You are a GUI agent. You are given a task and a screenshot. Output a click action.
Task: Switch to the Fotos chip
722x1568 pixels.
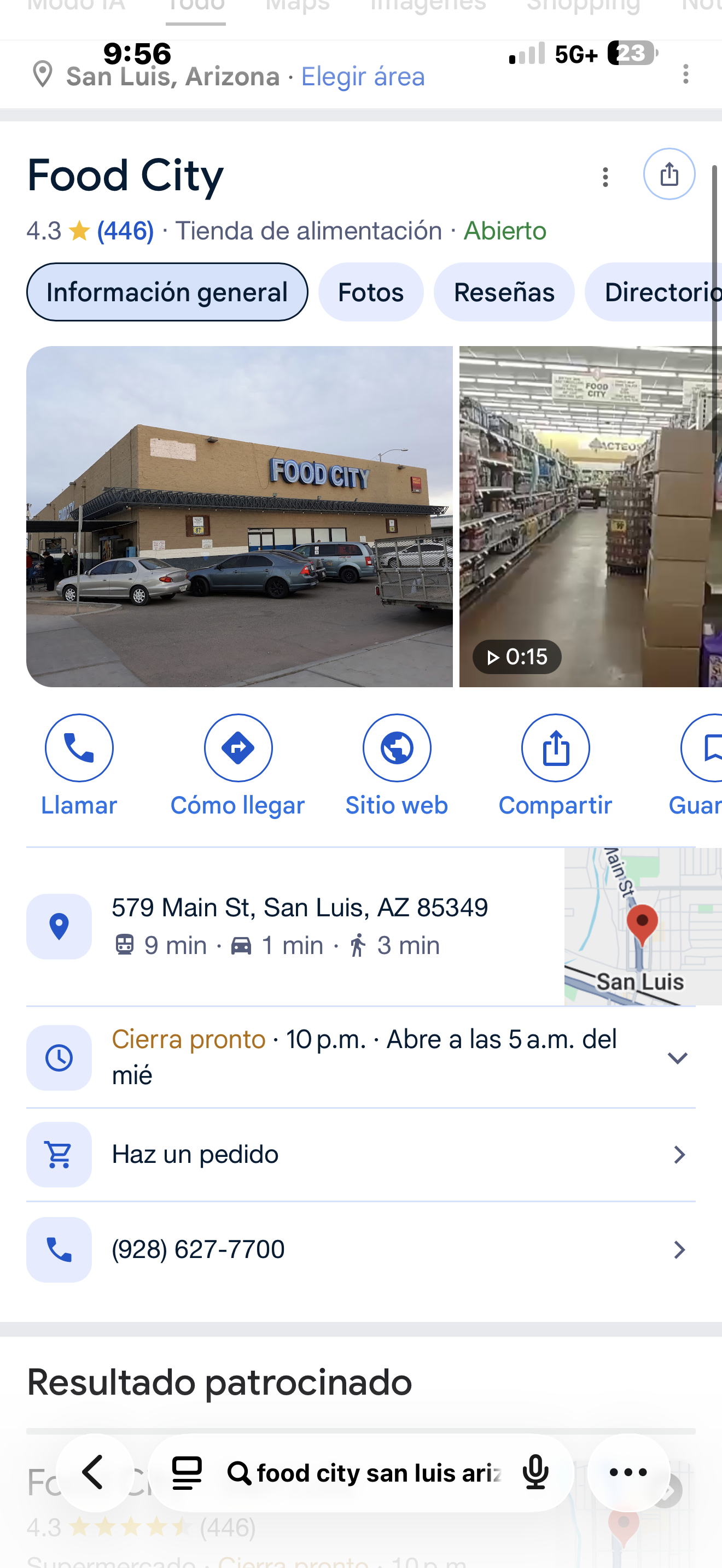pyautogui.click(x=371, y=292)
